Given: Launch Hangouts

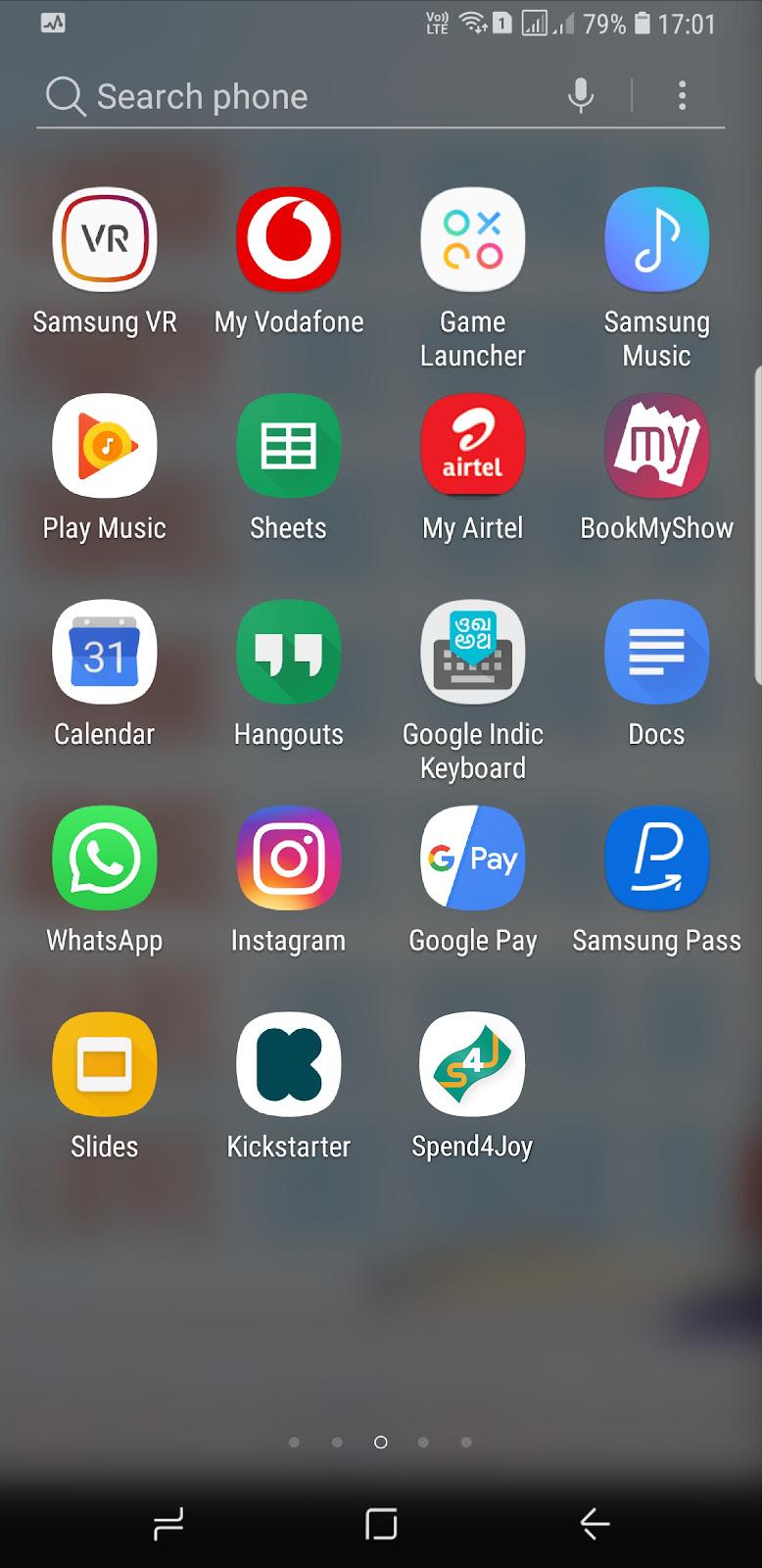Looking at the screenshot, I should (289, 652).
